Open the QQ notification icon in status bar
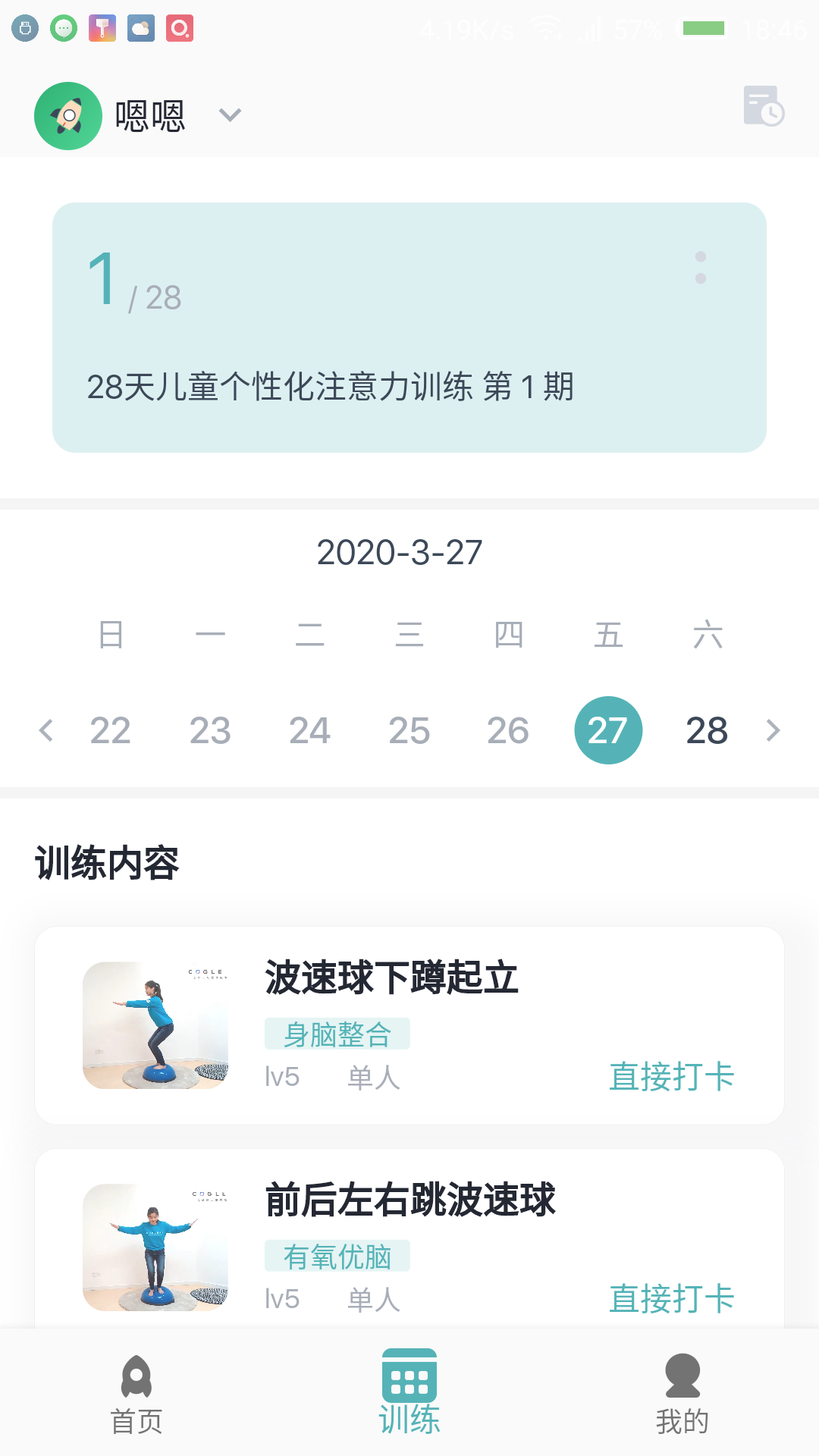819x1456 pixels. (62, 28)
